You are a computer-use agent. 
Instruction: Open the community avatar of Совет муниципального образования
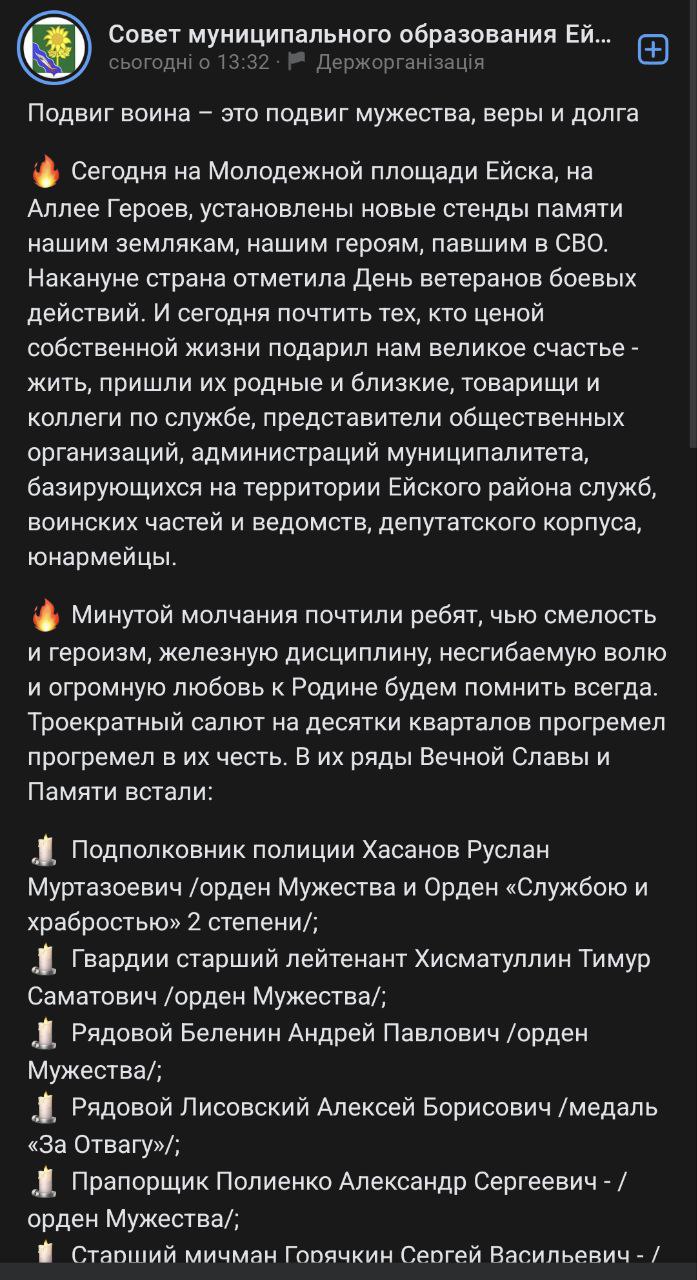pyautogui.click(x=55, y=47)
